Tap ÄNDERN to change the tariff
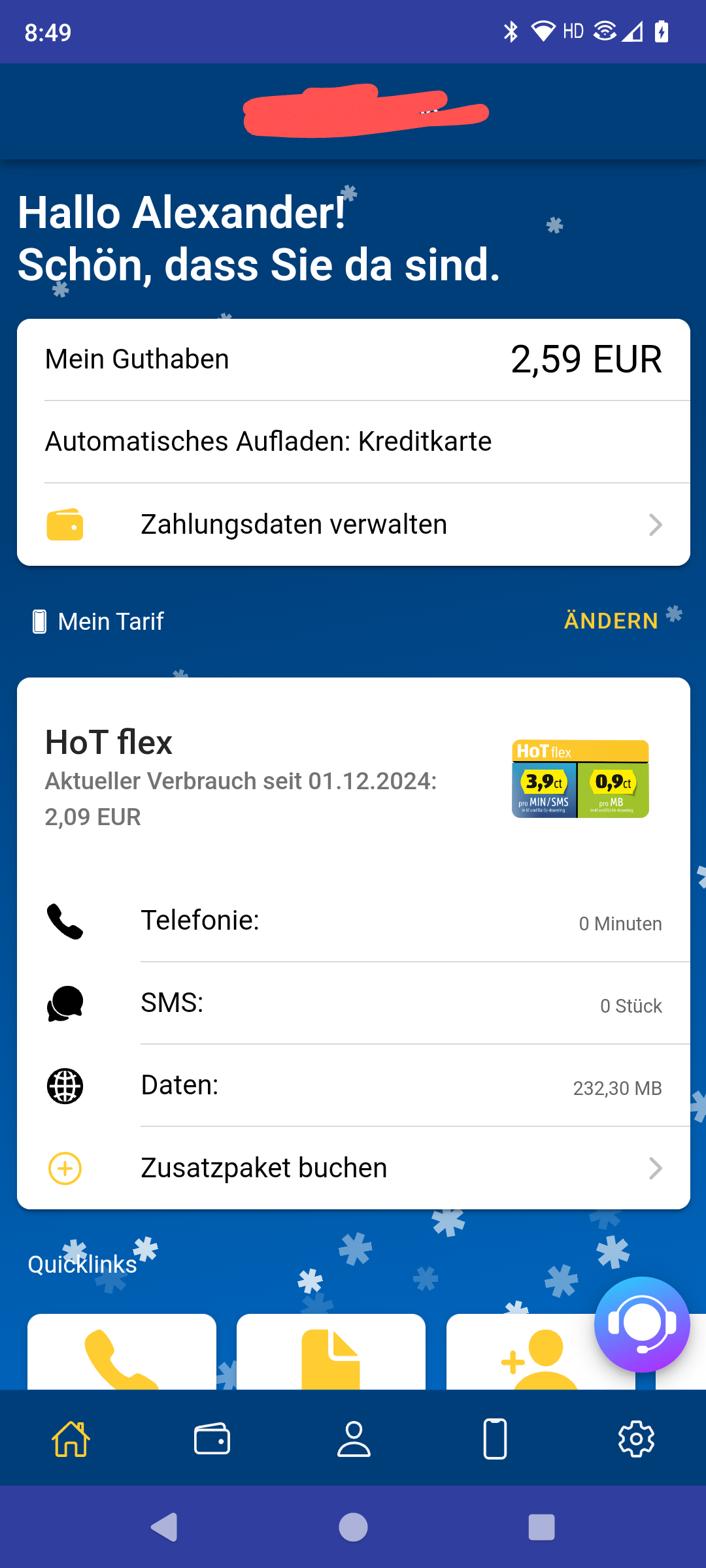 [x=611, y=621]
